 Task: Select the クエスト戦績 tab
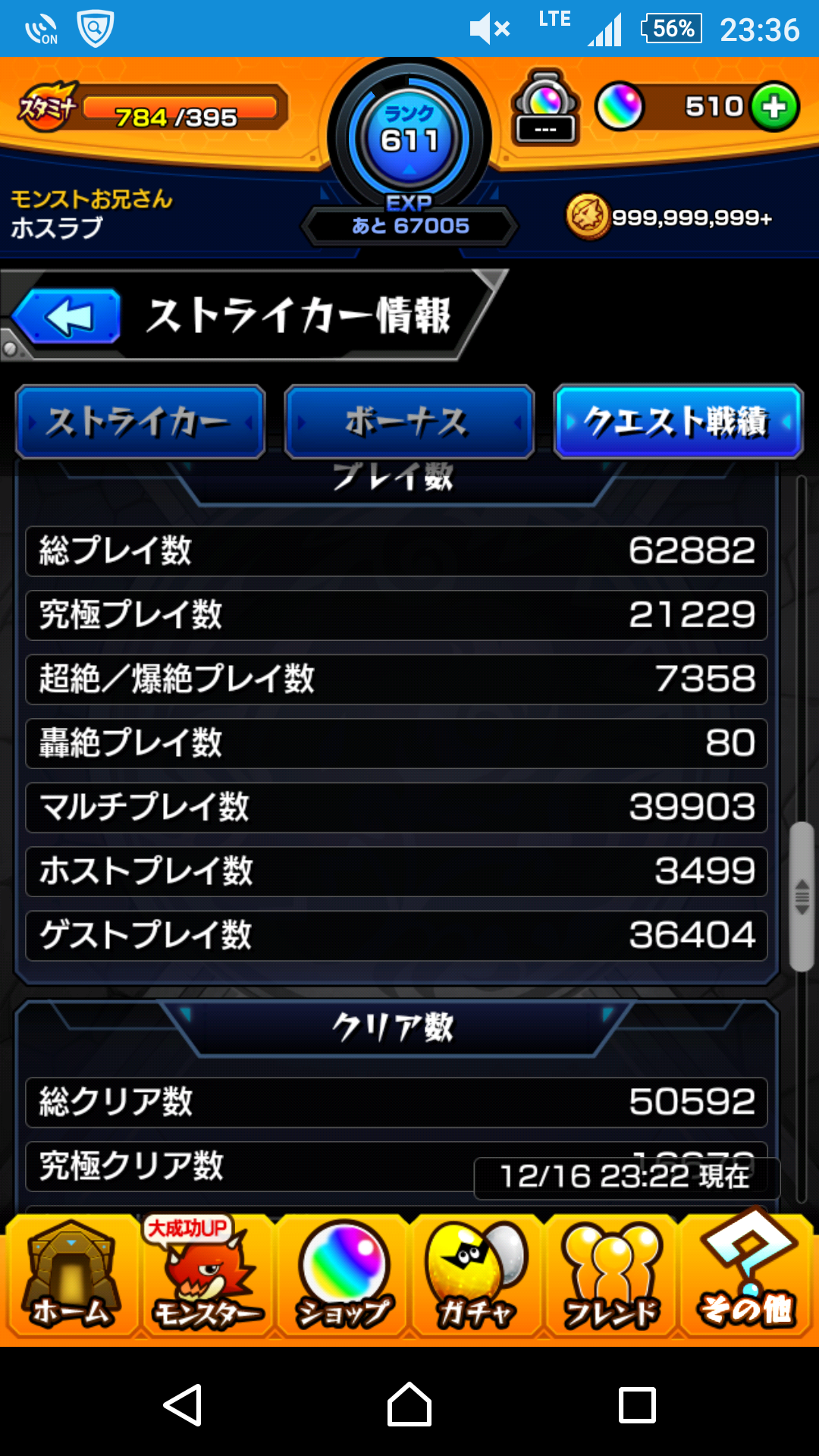tap(678, 422)
